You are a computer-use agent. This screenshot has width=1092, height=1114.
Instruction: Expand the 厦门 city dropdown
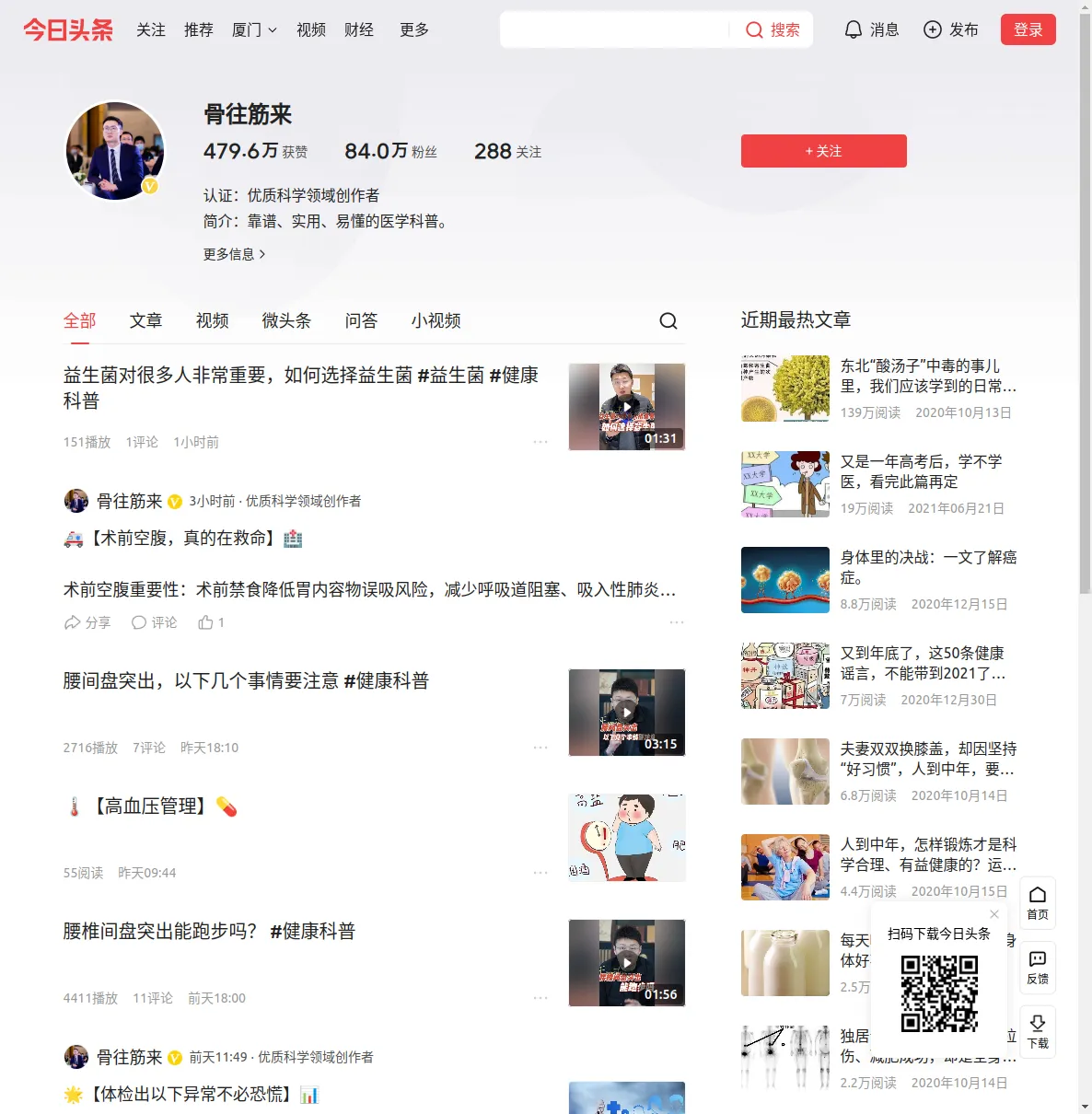click(x=254, y=29)
